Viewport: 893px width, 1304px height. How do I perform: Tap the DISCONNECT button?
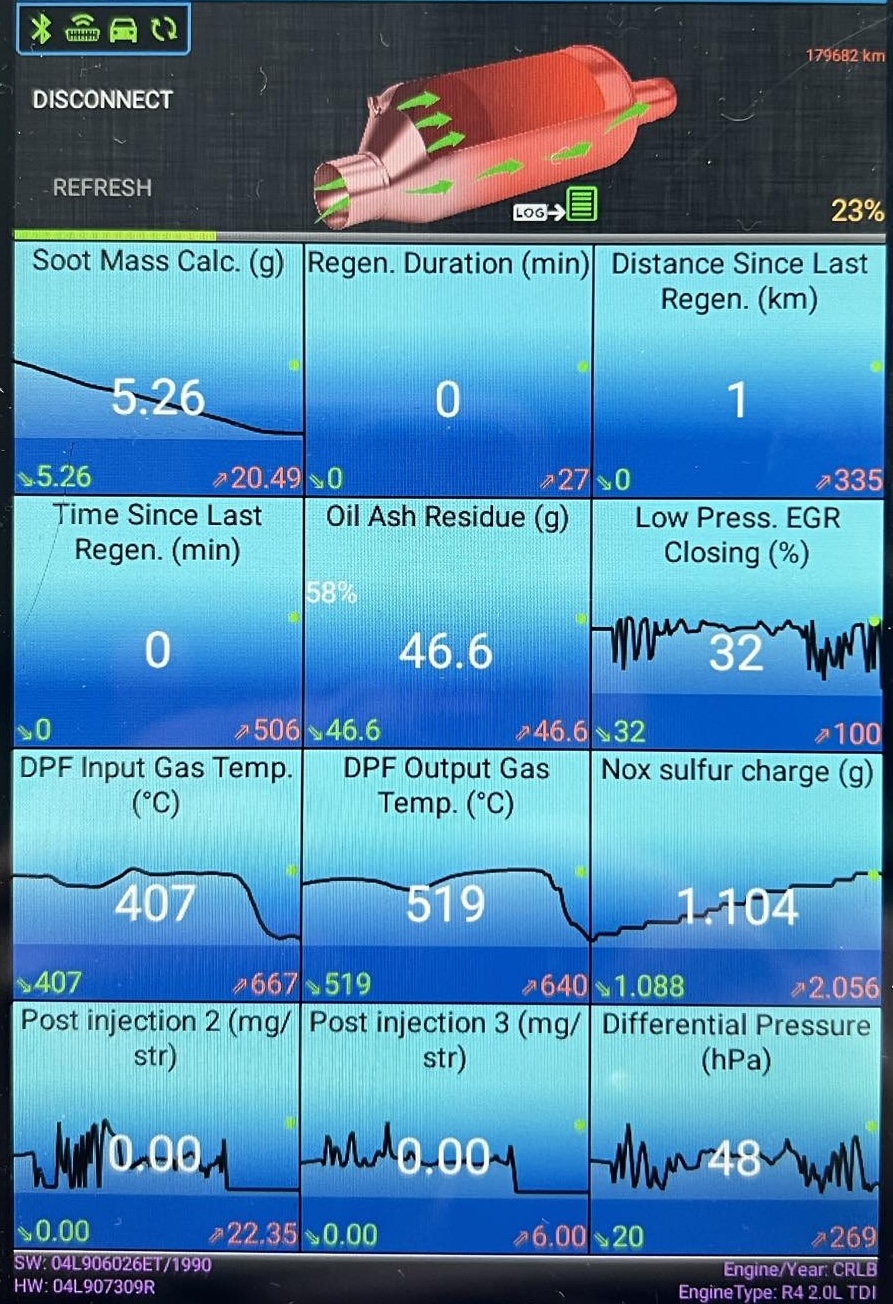(103, 100)
